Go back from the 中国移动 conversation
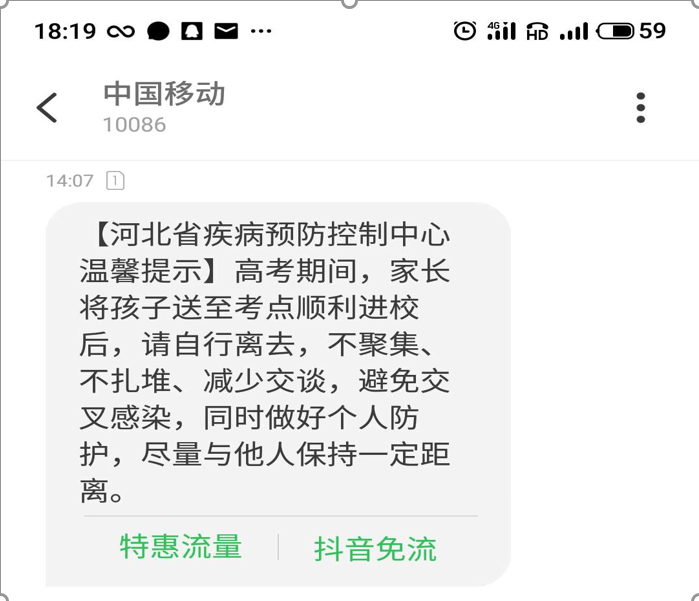Image resolution: width=699 pixels, height=601 pixels. pyautogui.click(x=47, y=107)
